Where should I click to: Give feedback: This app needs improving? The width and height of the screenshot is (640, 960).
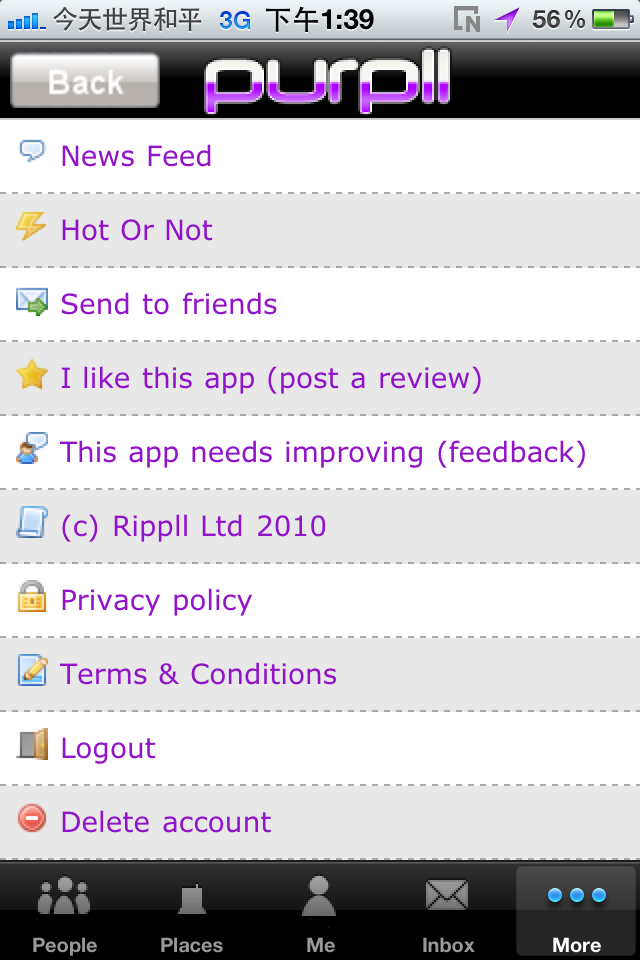322,452
